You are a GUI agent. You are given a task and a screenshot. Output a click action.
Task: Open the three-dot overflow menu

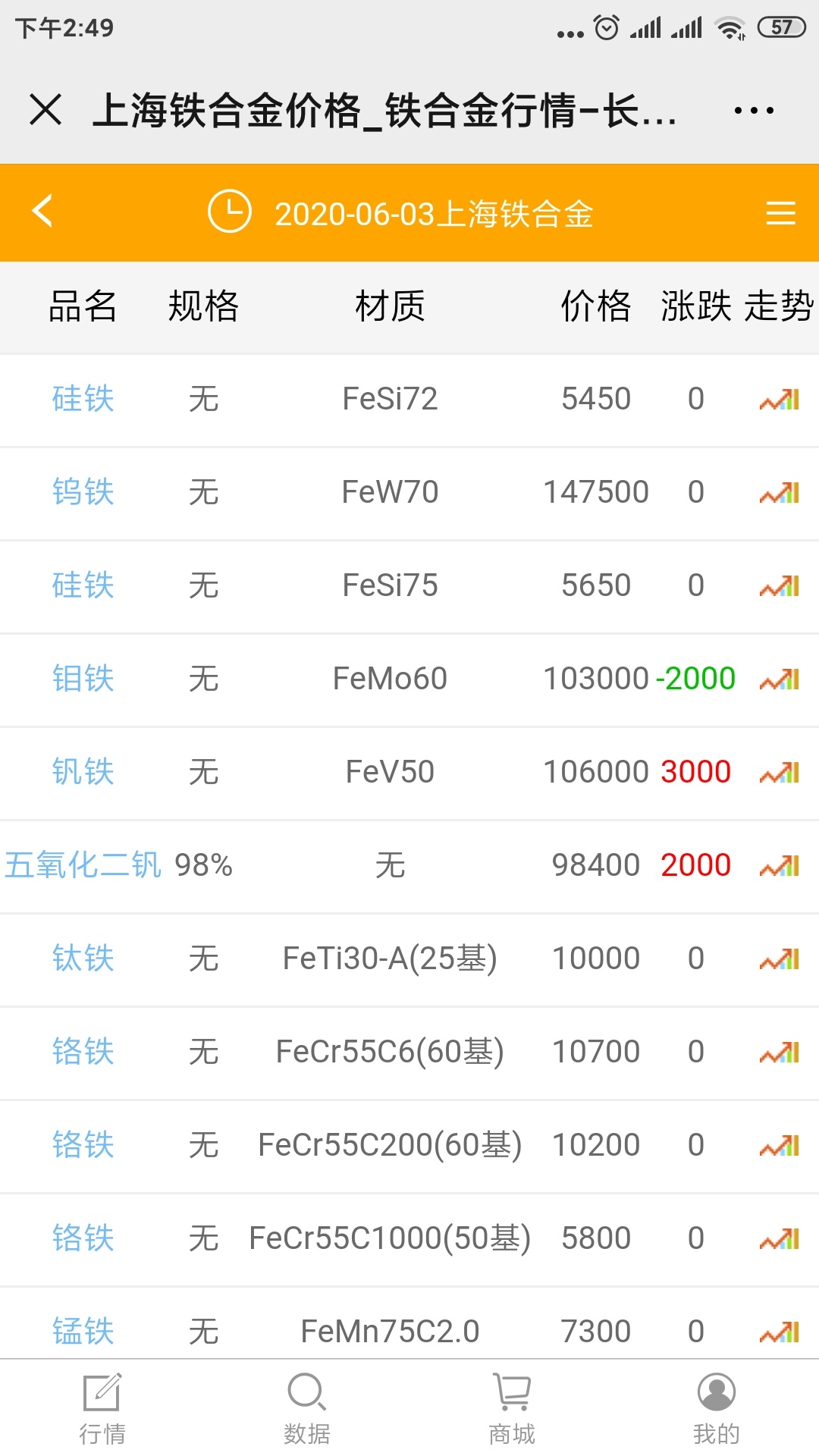754,111
